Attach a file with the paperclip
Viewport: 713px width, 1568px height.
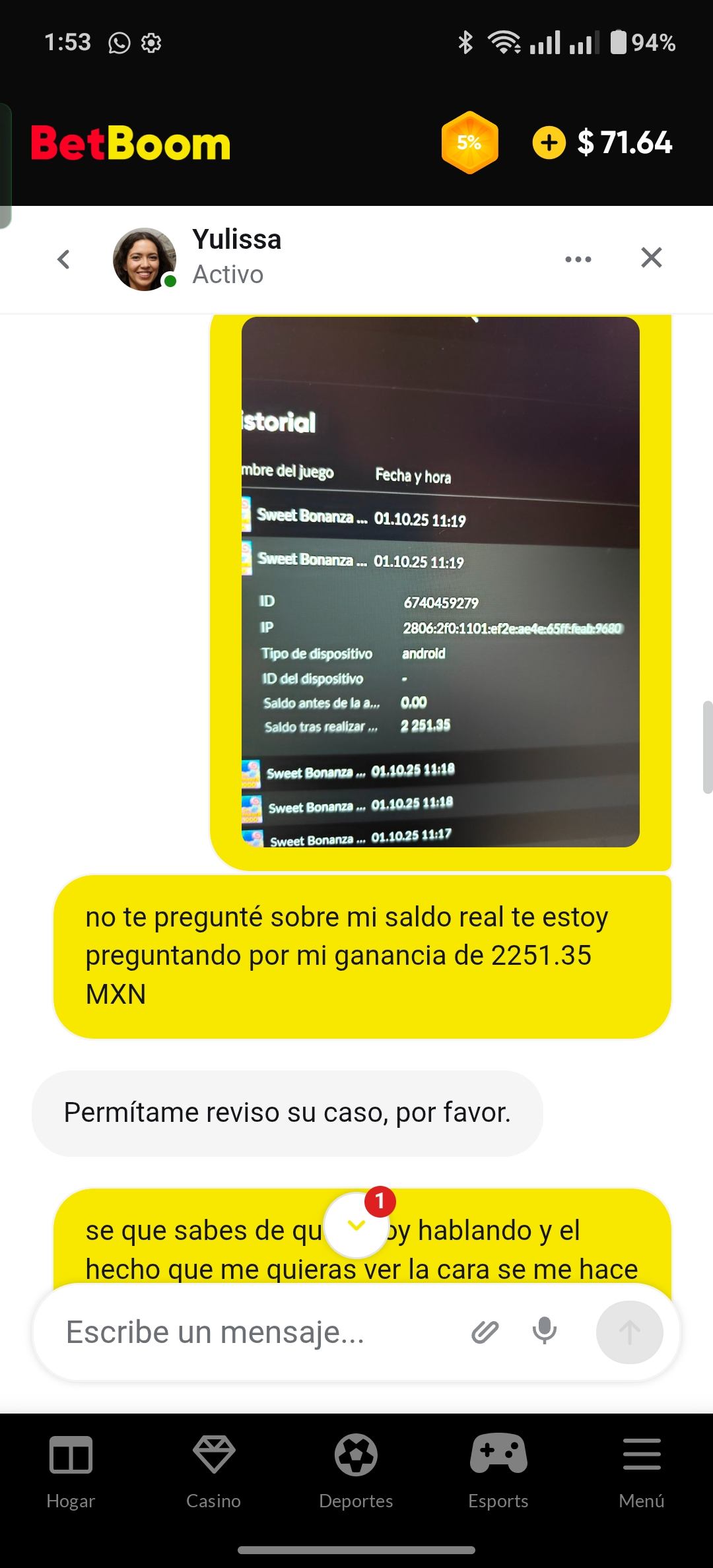(x=485, y=1332)
